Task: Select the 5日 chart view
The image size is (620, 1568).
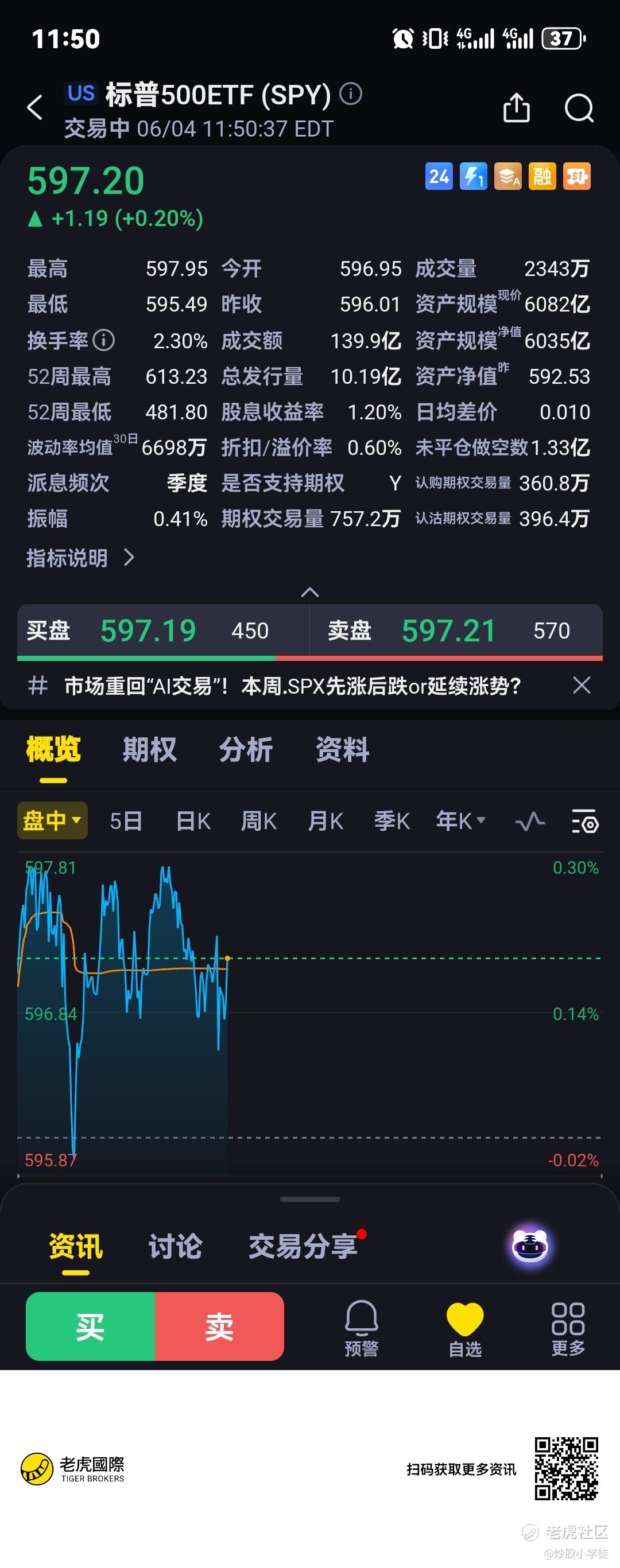Action: click(126, 821)
